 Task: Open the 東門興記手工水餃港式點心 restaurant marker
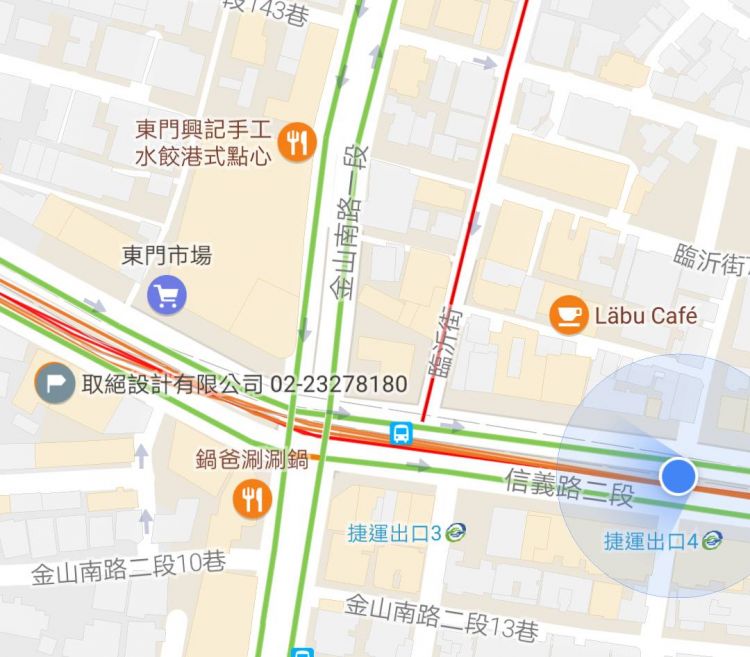(x=294, y=143)
